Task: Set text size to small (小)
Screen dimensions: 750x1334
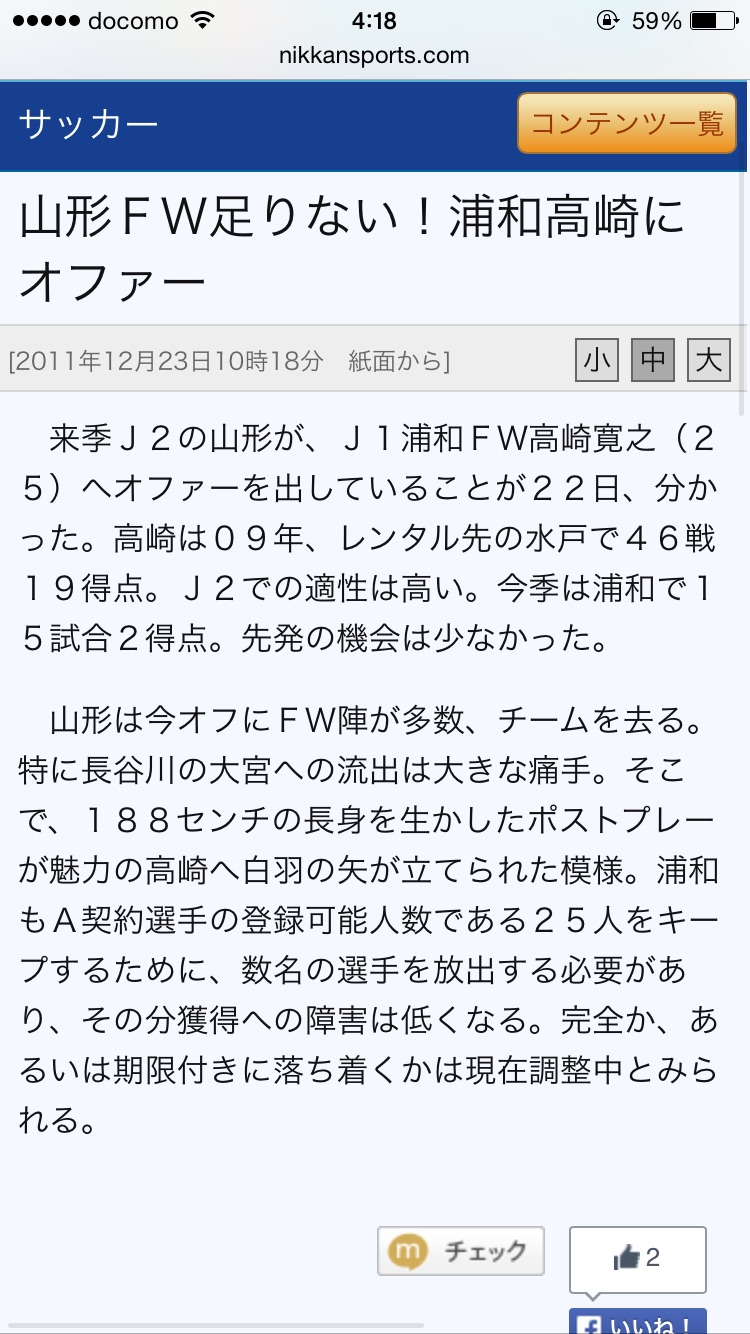Action: tap(597, 360)
